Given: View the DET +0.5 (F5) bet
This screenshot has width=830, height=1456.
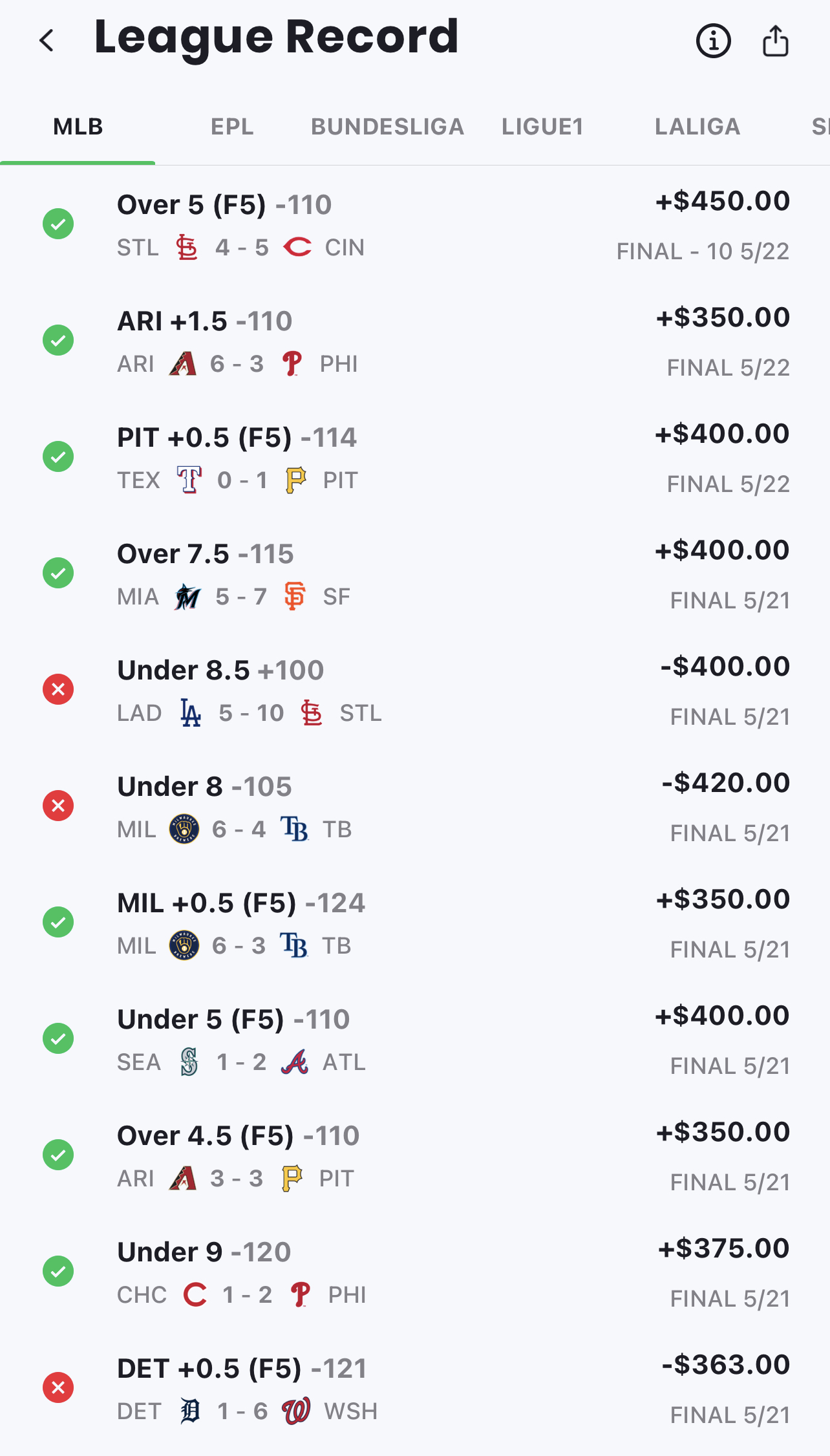Looking at the screenshot, I should (414, 1388).
